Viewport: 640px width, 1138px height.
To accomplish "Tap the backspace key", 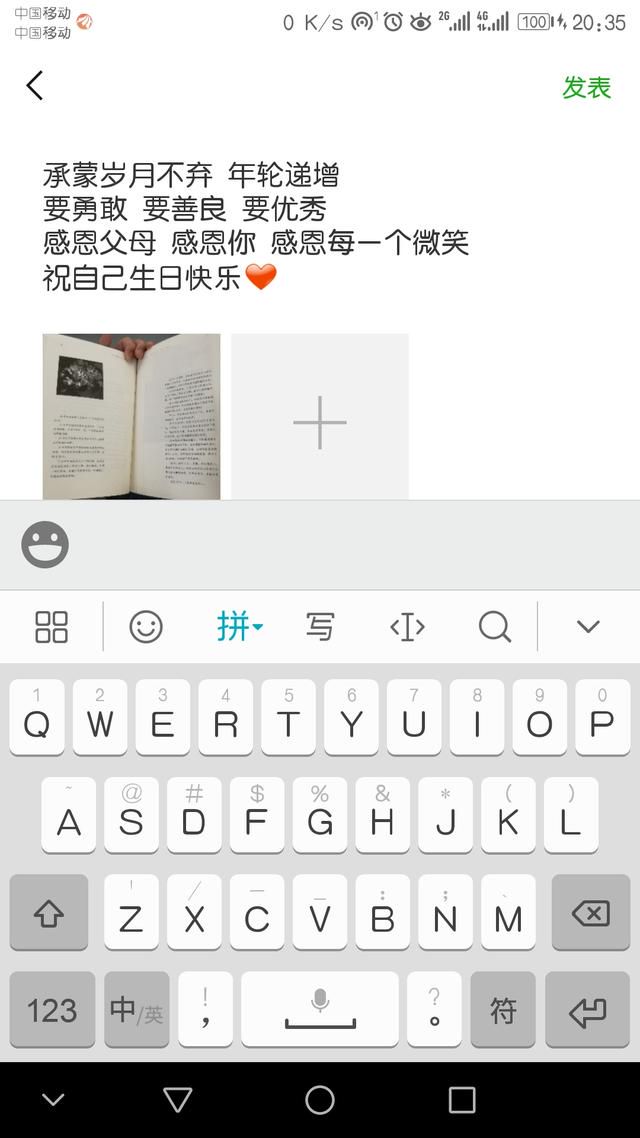I will [590, 912].
